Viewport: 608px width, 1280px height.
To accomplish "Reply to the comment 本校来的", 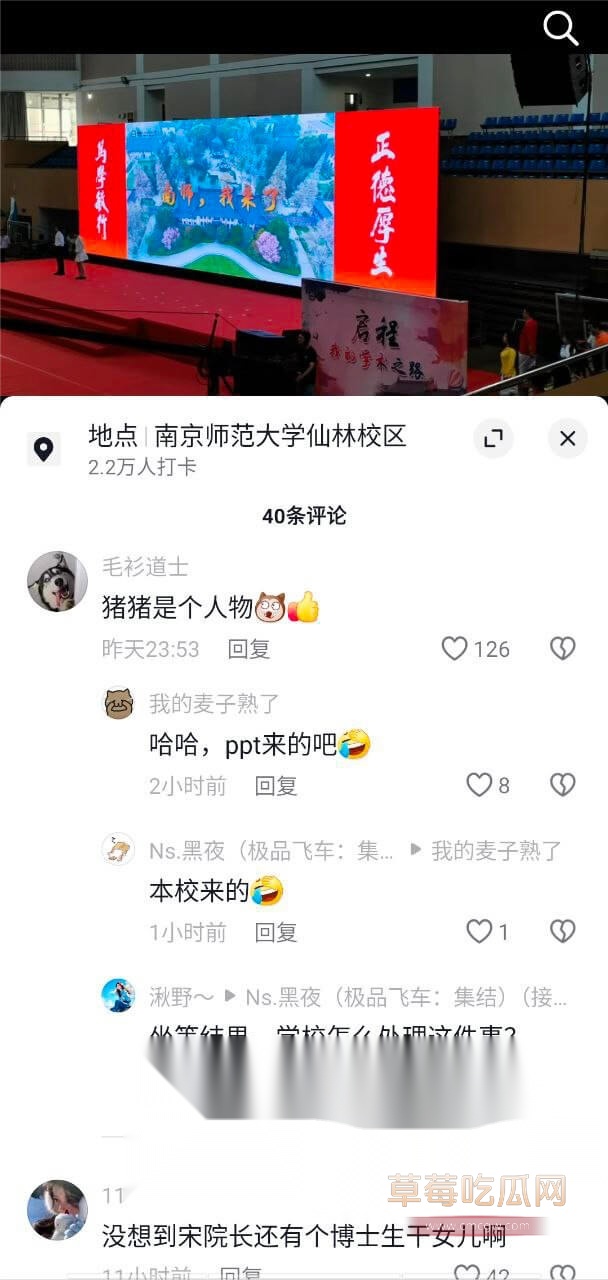I will point(276,932).
